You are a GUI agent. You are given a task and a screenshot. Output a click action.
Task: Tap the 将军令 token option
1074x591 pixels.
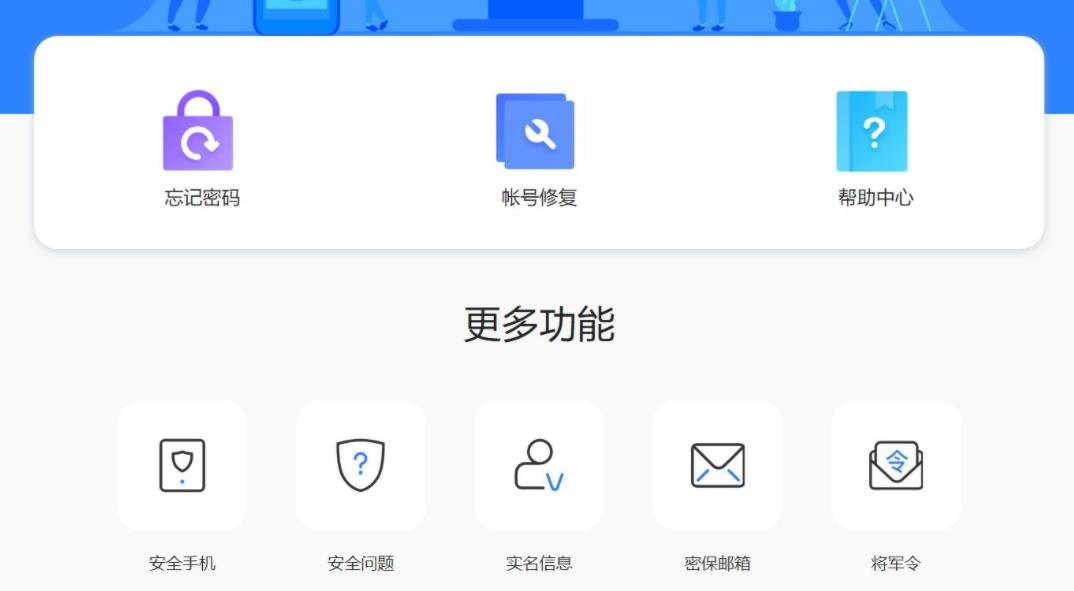click(896, 466)
